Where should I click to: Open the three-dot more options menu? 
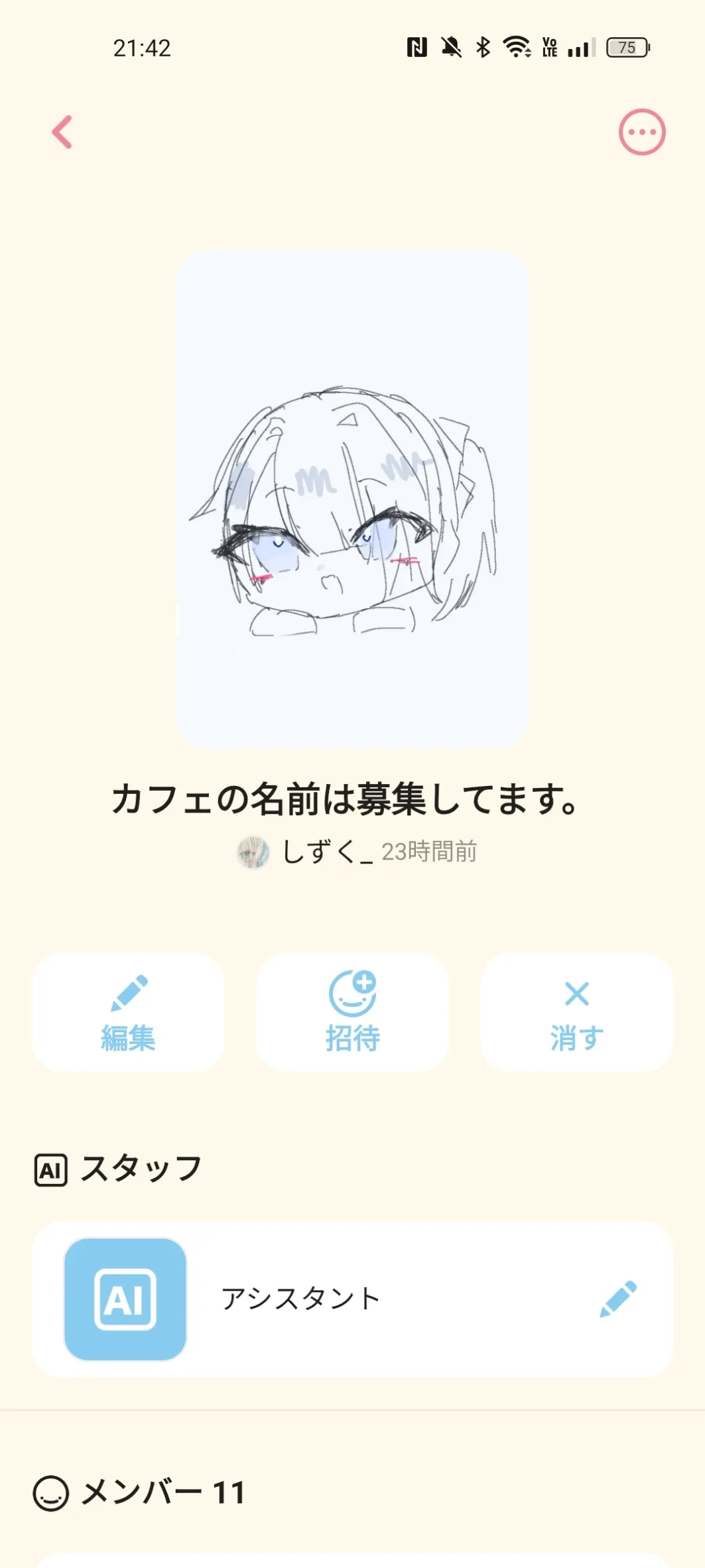pyautogui.click(x=641, y=132)
